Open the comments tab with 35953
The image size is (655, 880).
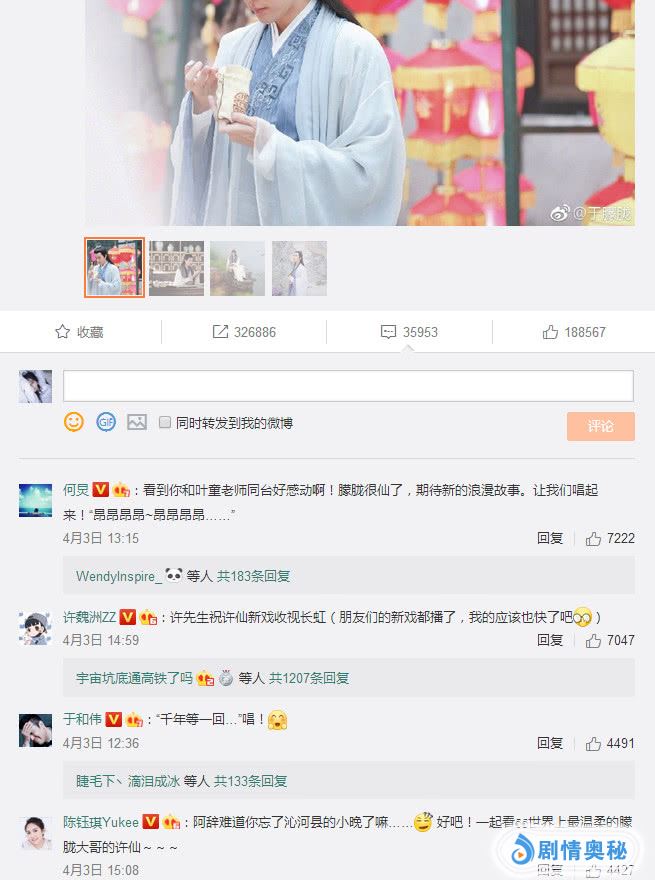[409, 332]
